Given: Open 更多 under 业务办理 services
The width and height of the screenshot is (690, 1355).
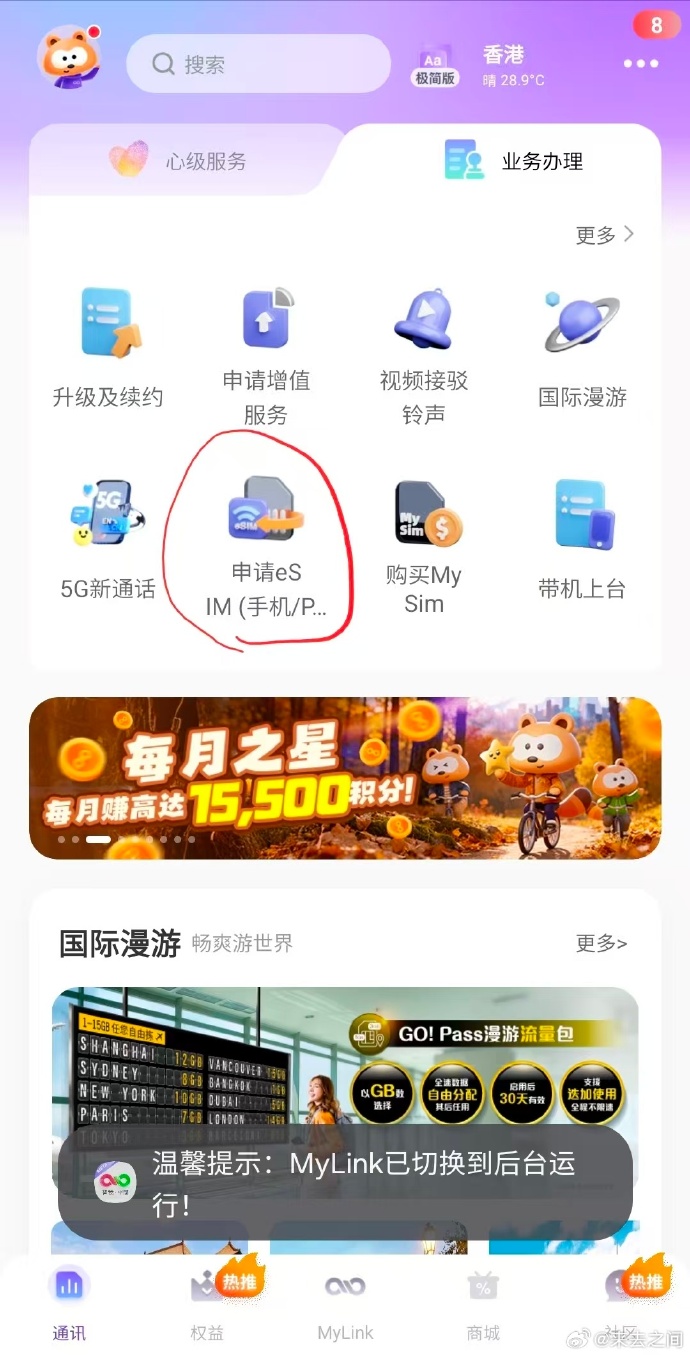Looking at the screenshot, I should tap(604, 235).
